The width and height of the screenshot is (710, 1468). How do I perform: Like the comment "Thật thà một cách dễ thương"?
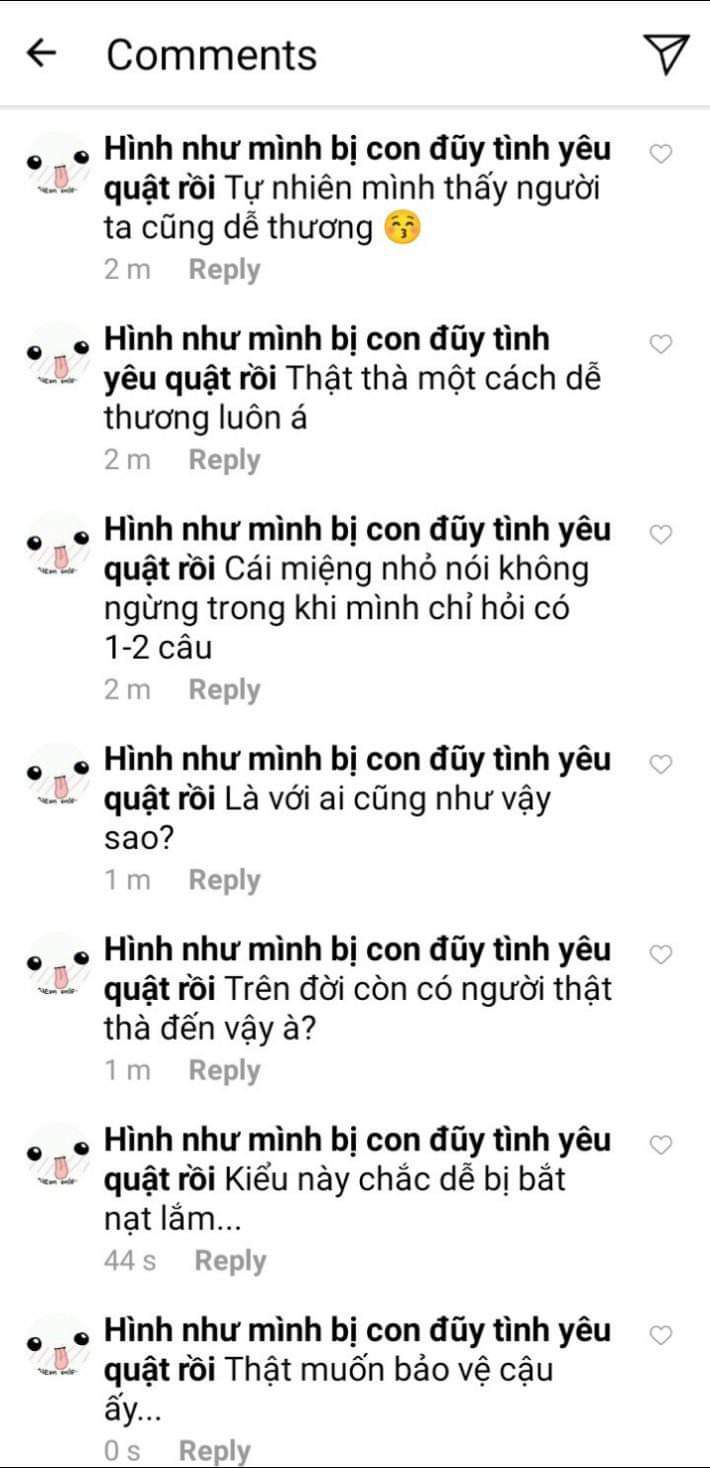click(660, 345)
